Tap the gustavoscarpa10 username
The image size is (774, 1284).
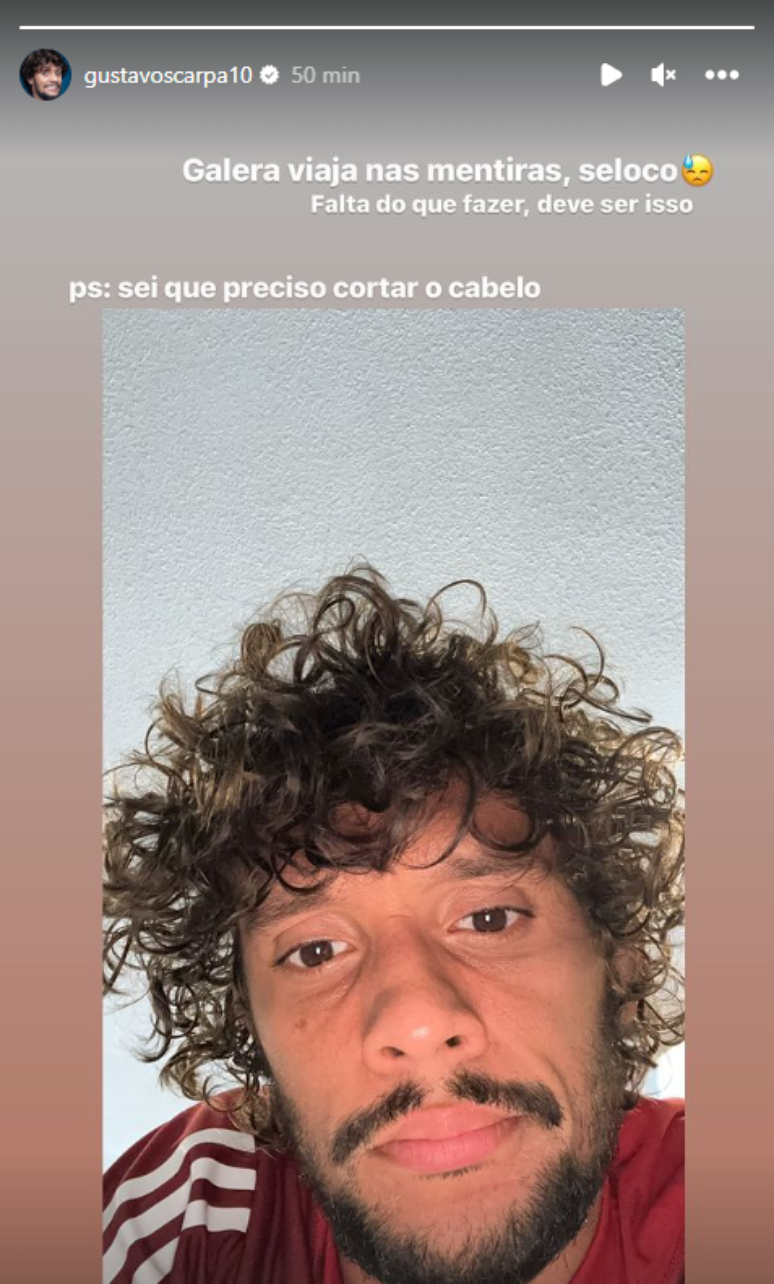pyautogui.click(x=168, y=75)
